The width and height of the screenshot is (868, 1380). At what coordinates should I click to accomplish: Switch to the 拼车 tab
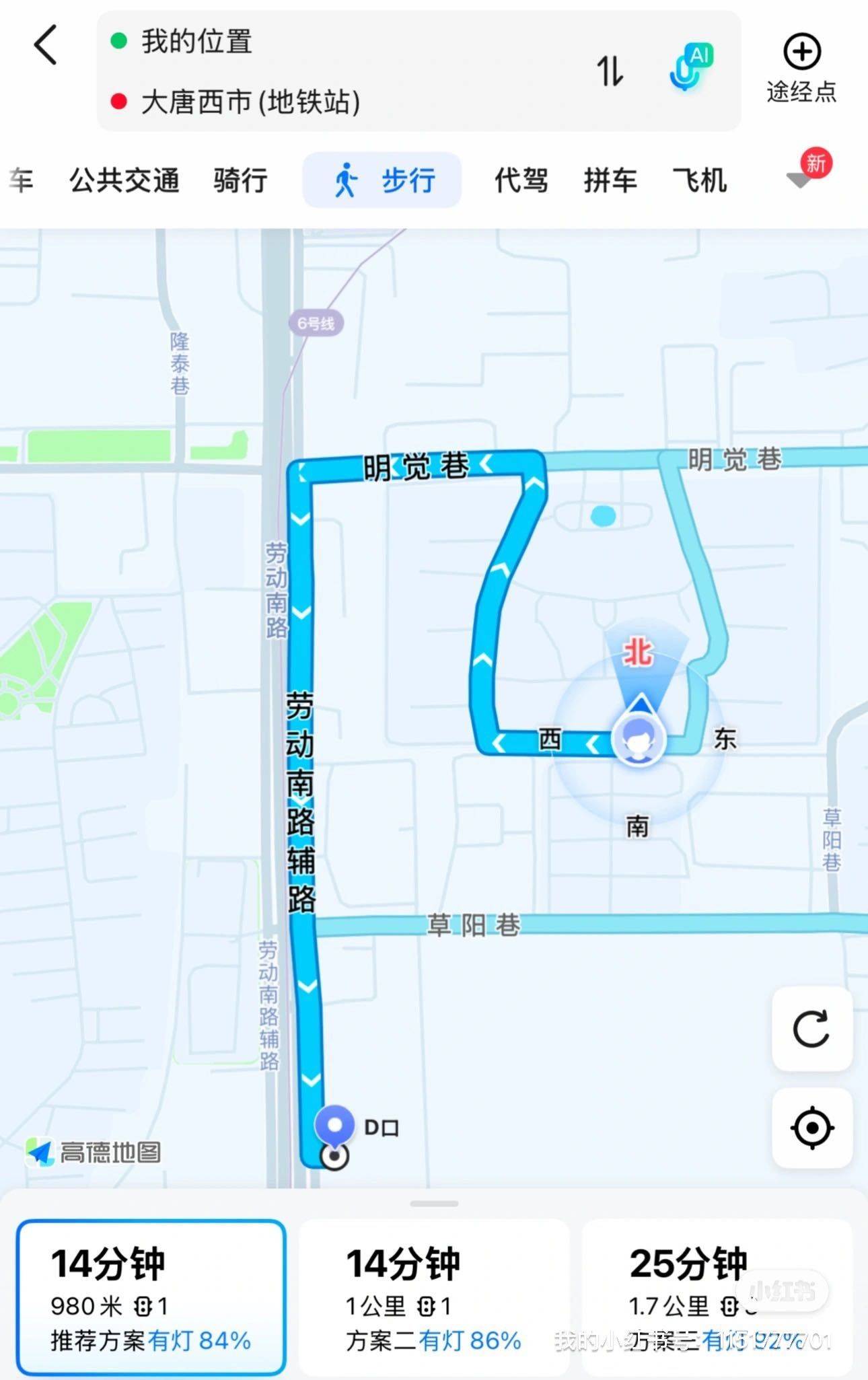610,180
